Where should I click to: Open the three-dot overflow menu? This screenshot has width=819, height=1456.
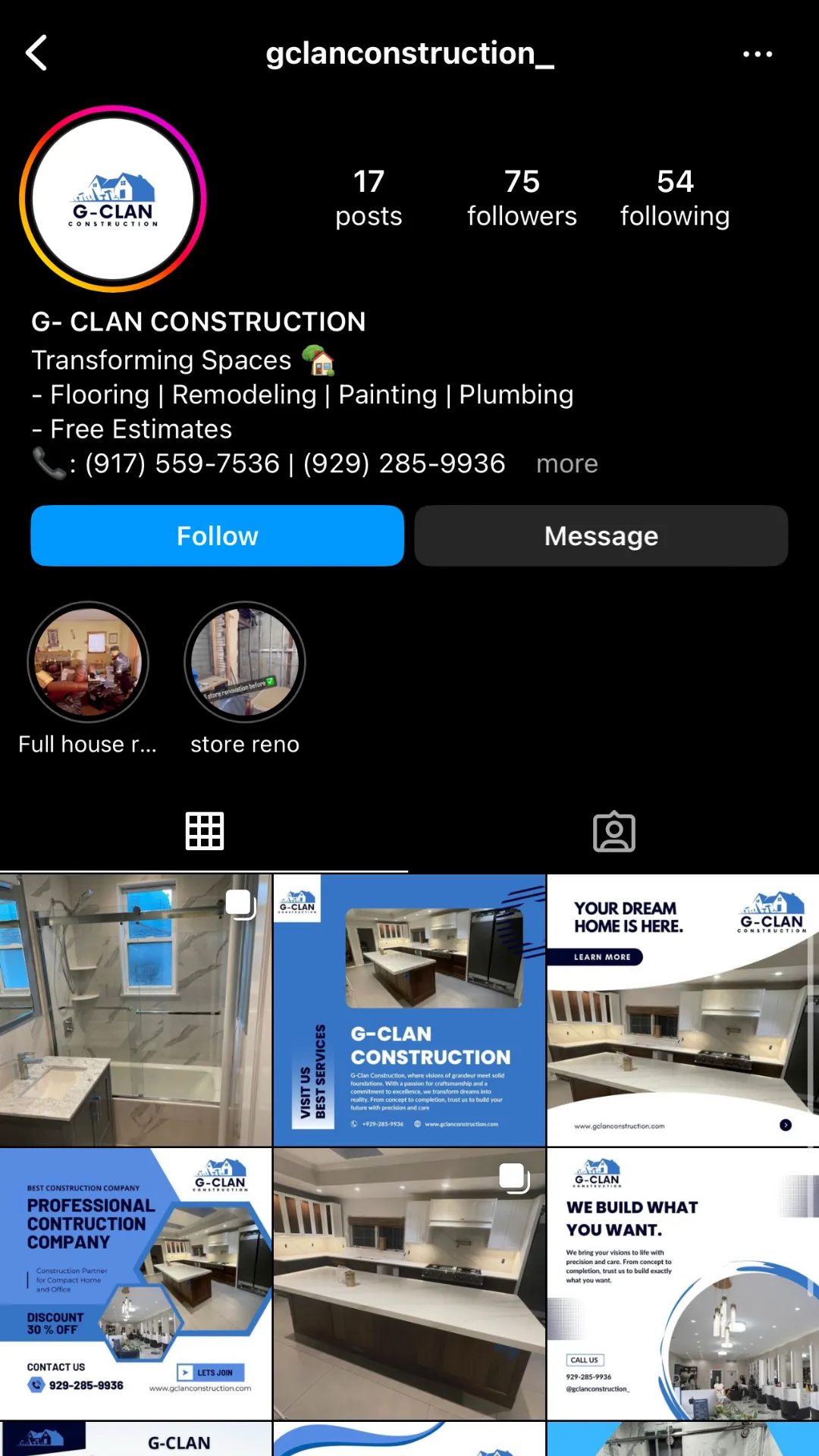758,54
